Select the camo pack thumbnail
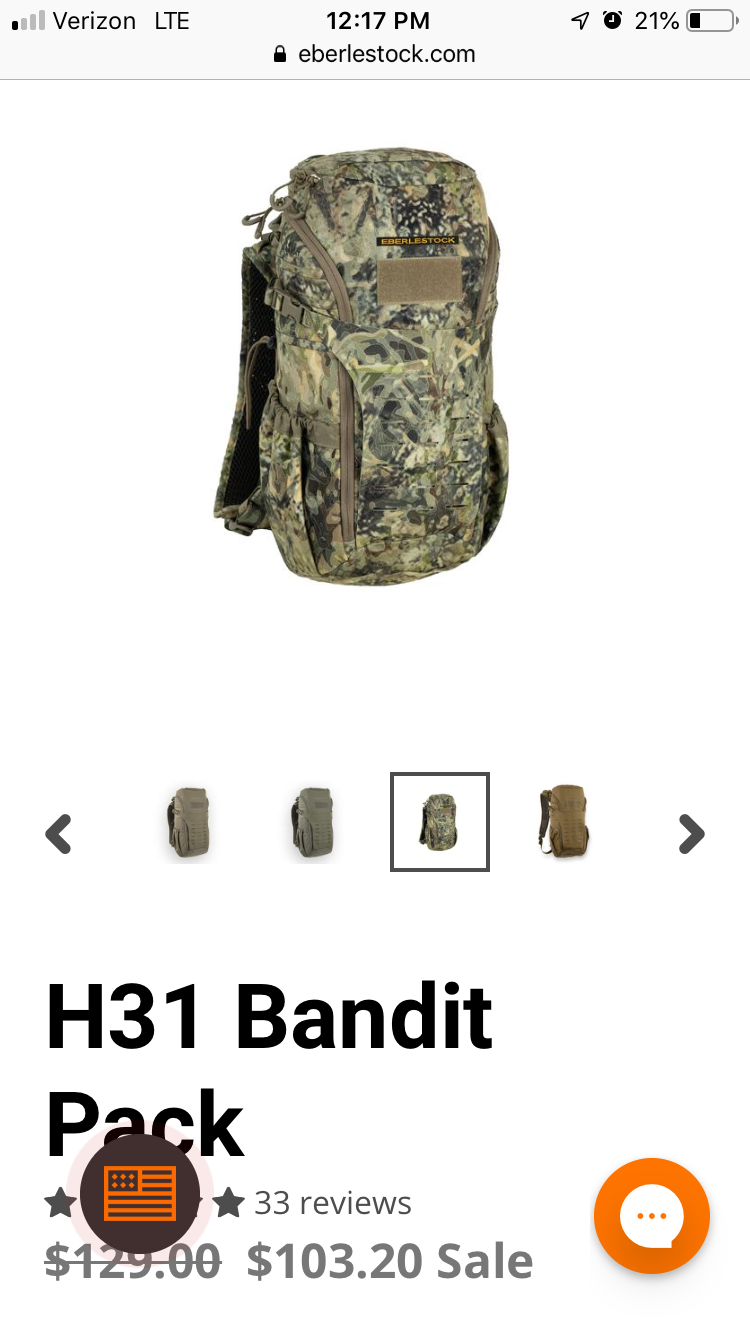The image size is (750, 1334). click(439, 822)
